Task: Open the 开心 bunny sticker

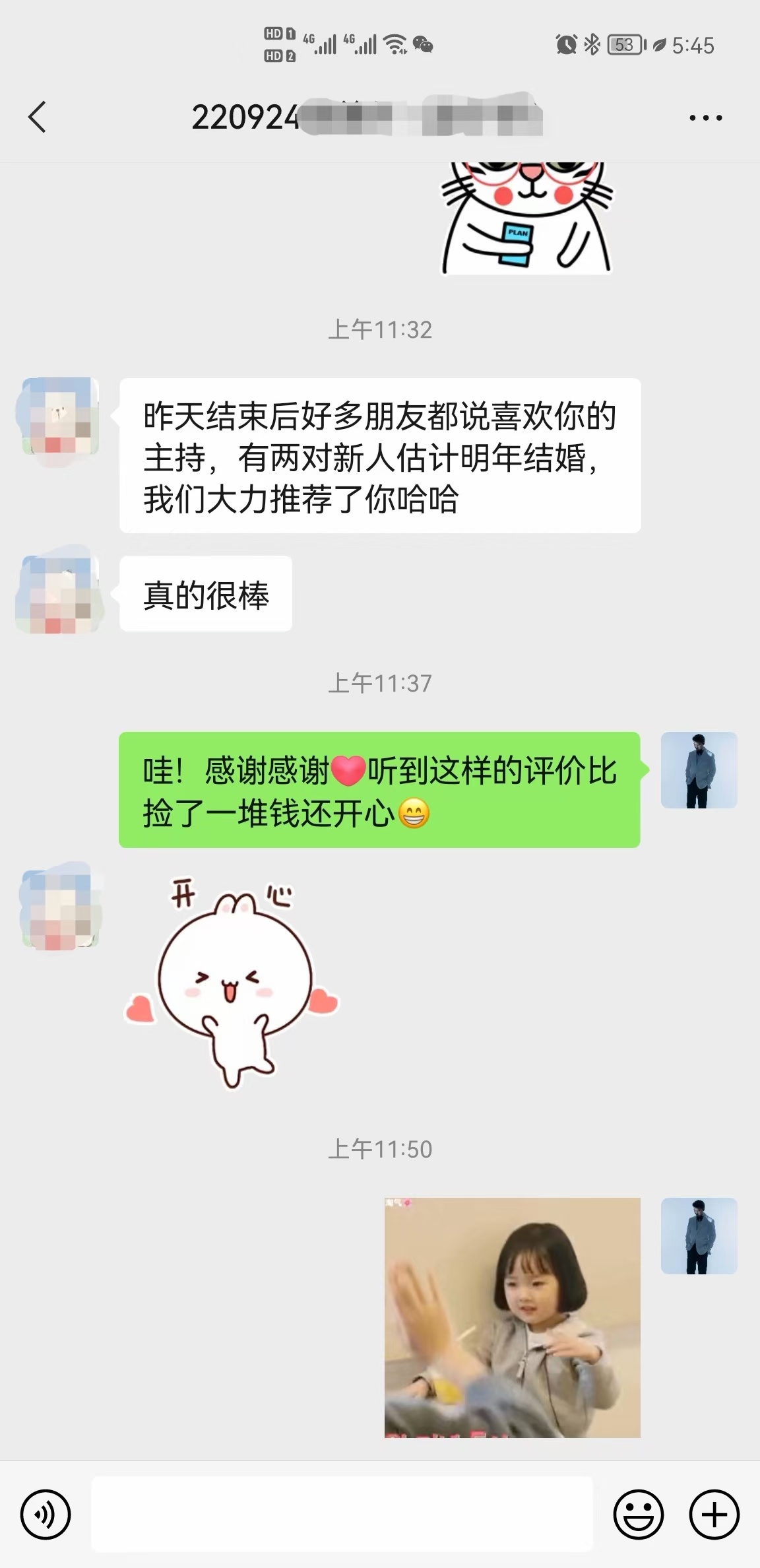Action: [232, 982]
